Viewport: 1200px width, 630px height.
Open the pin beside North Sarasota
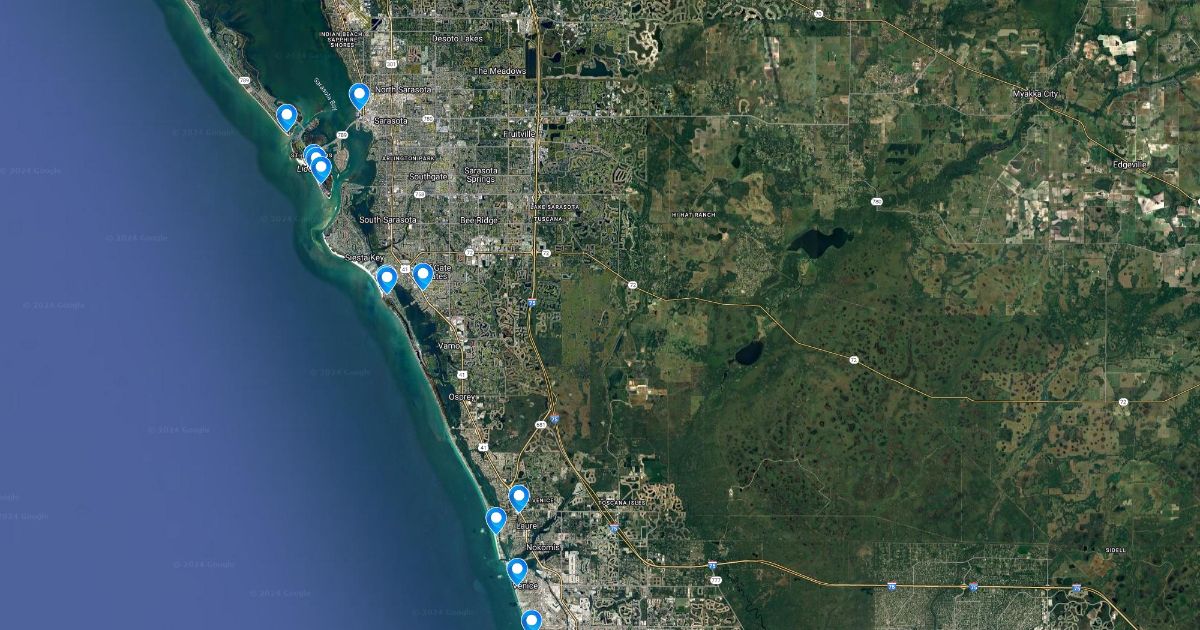point(359,96)
